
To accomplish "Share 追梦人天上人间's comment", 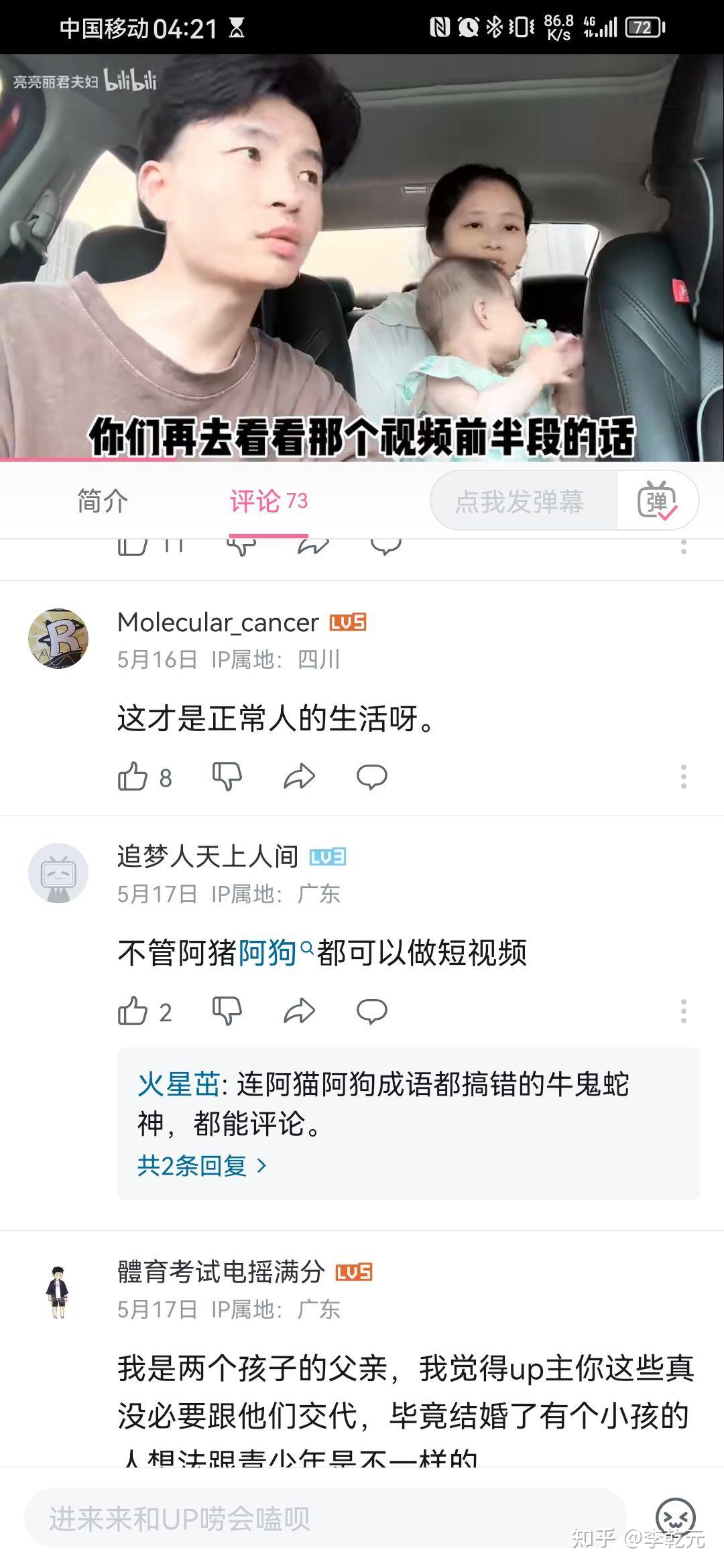I will (x=299, y=1012).
